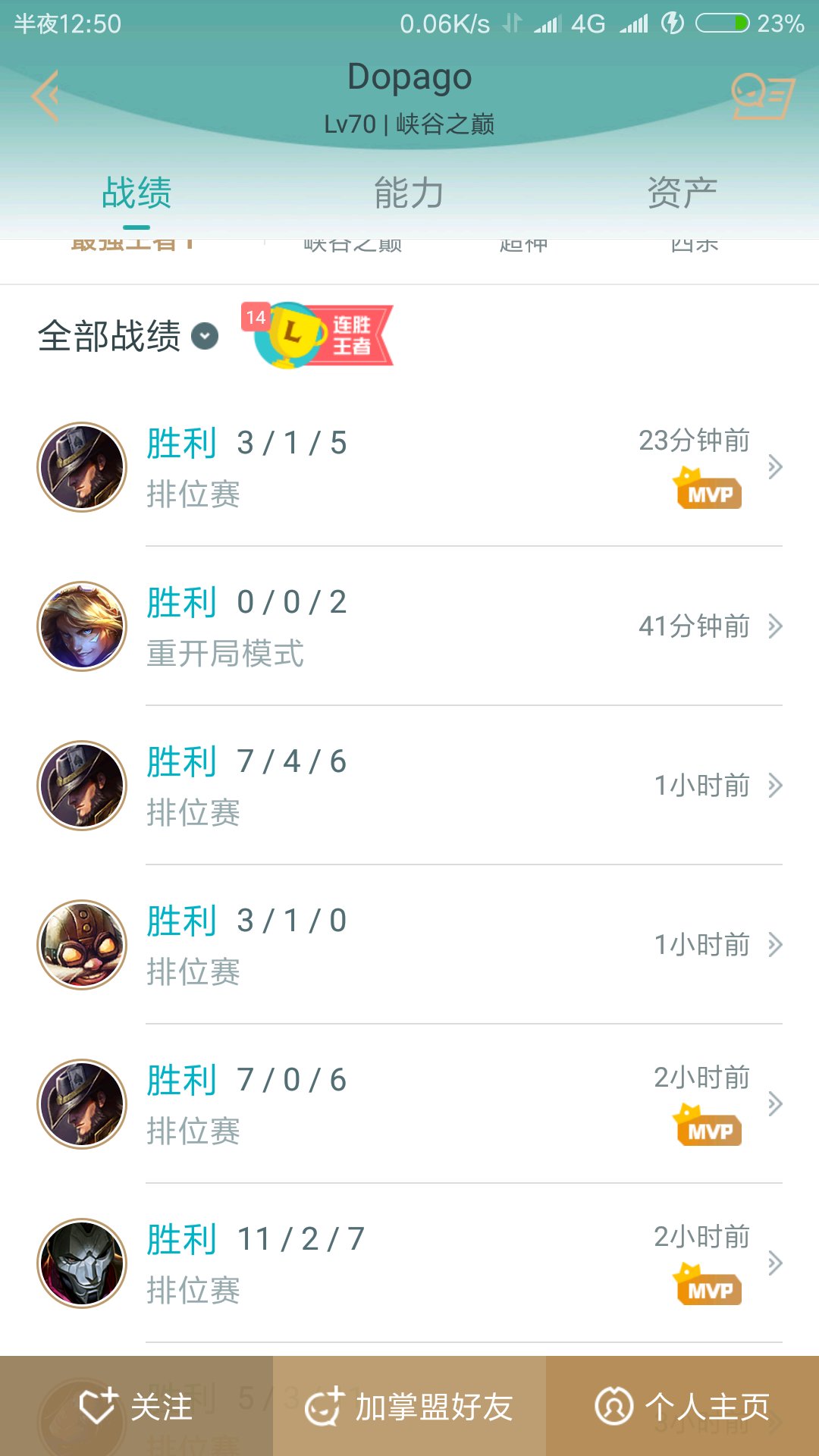The image size is (819, 1456).
Task: Open the 7/4/6 ranked match details
Action: [x=409, y=786]
